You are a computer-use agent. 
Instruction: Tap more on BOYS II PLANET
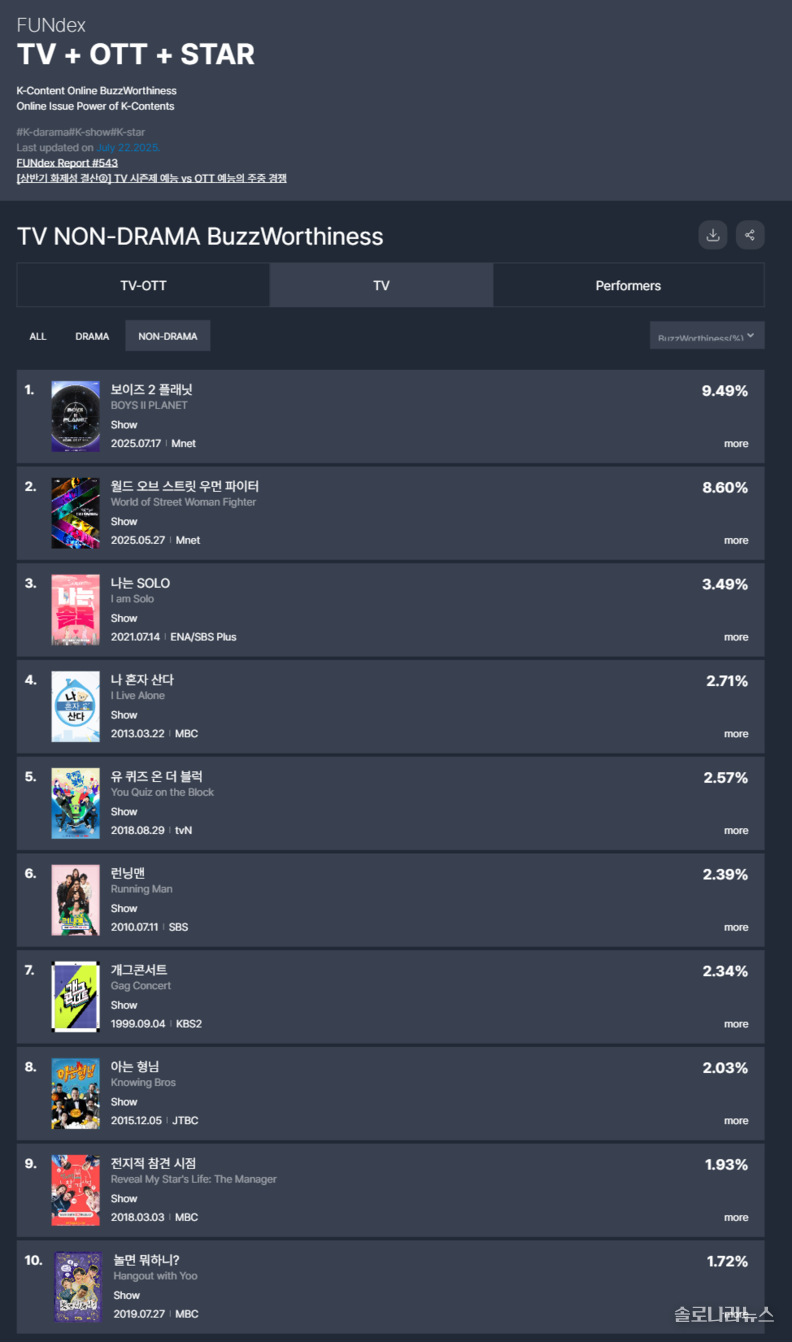point(736,444)
